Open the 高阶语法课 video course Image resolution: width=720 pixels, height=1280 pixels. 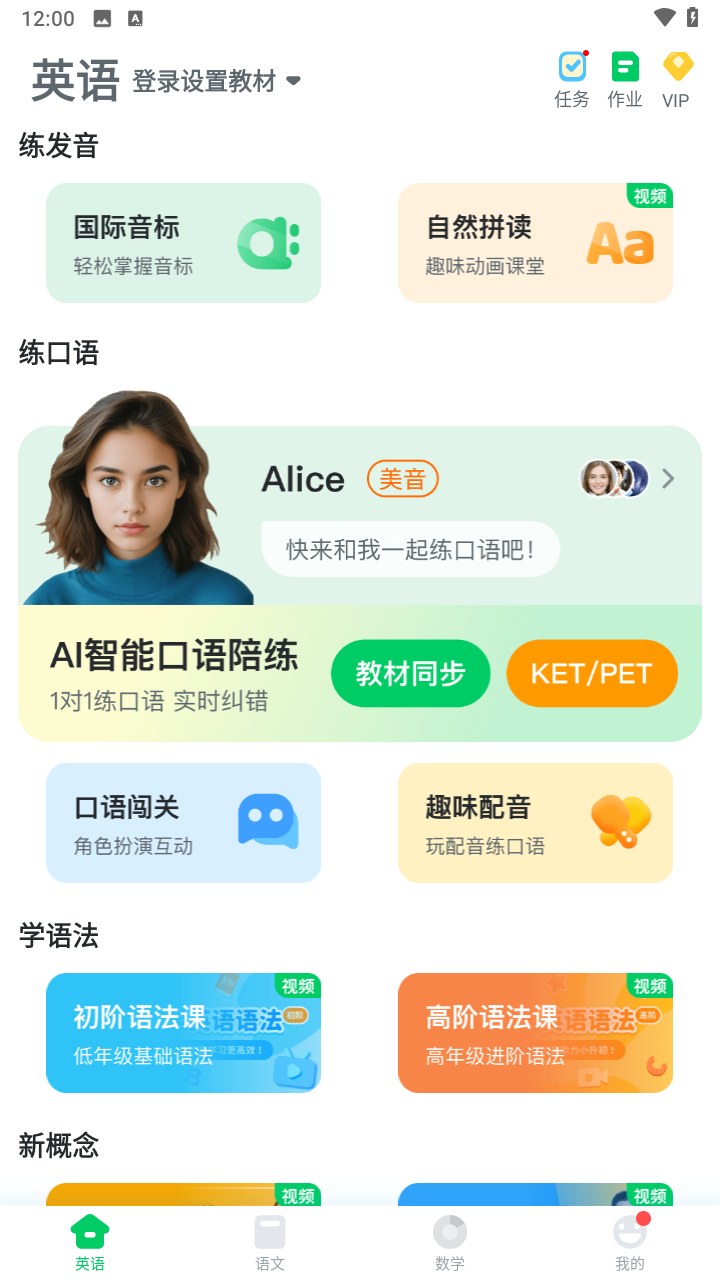[535, 1033]
